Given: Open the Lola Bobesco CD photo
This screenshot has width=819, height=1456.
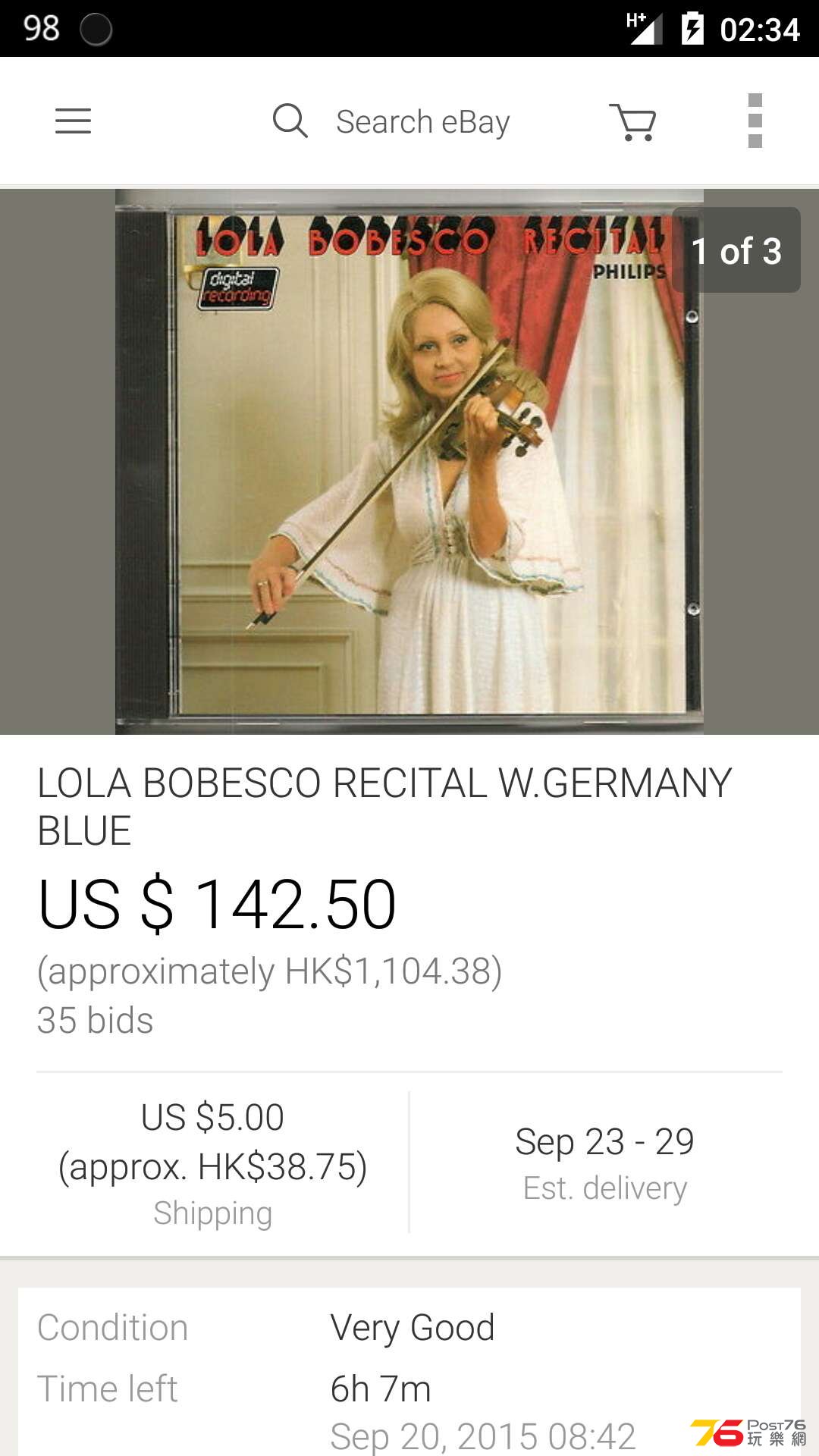Looking at the screenshot, I should 409,461.
